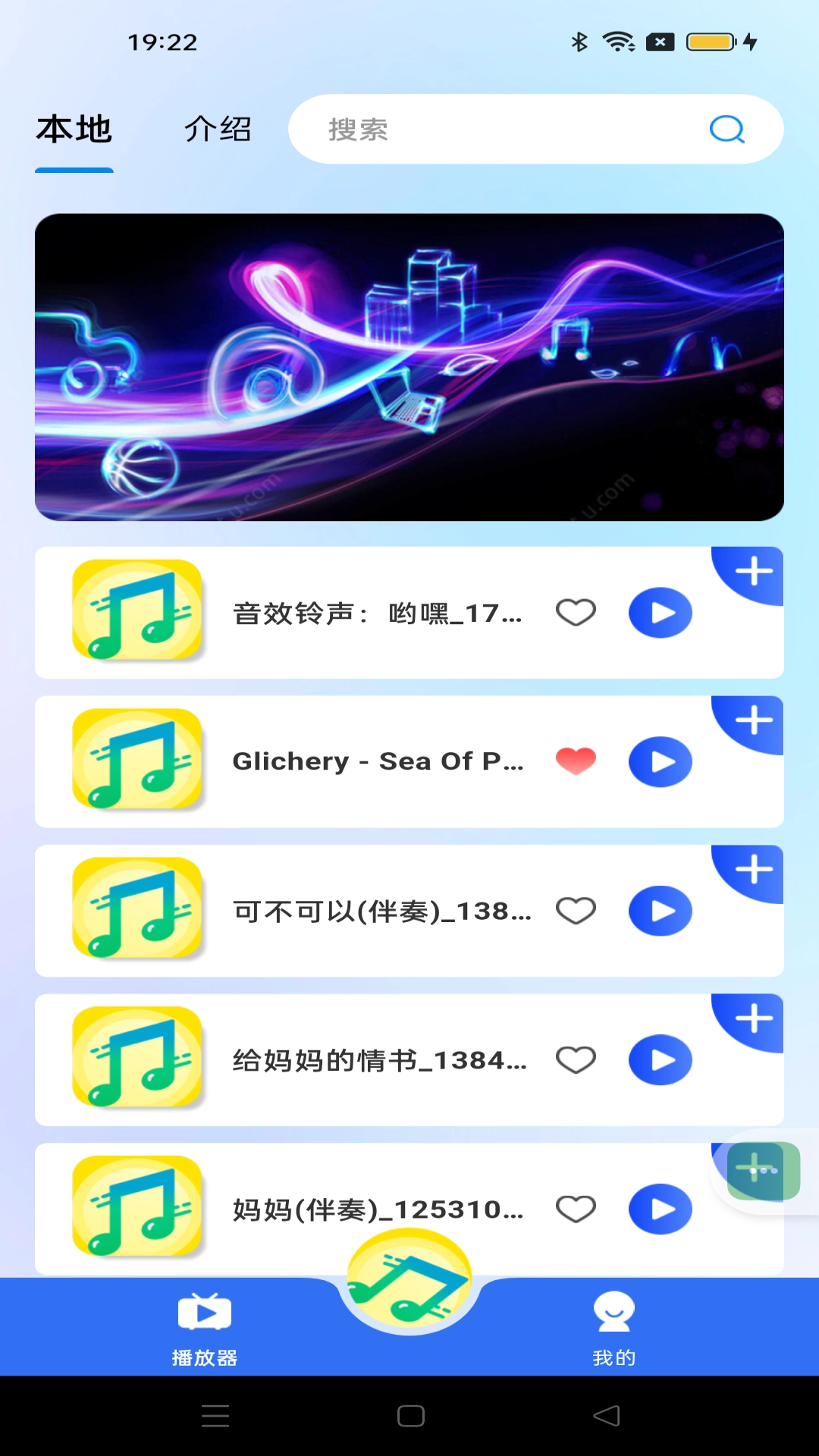Screen dimensions: 819x1456
Task: Favorite 音效铃声 with the heart toggle
Action: (576, 612)
